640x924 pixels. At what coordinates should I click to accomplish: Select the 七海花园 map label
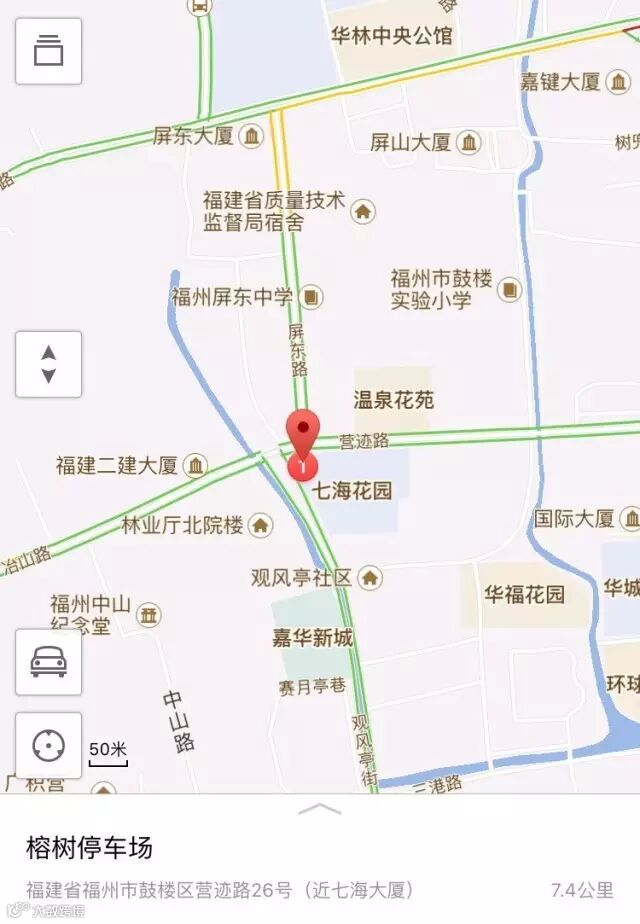[x=352, y=490]
